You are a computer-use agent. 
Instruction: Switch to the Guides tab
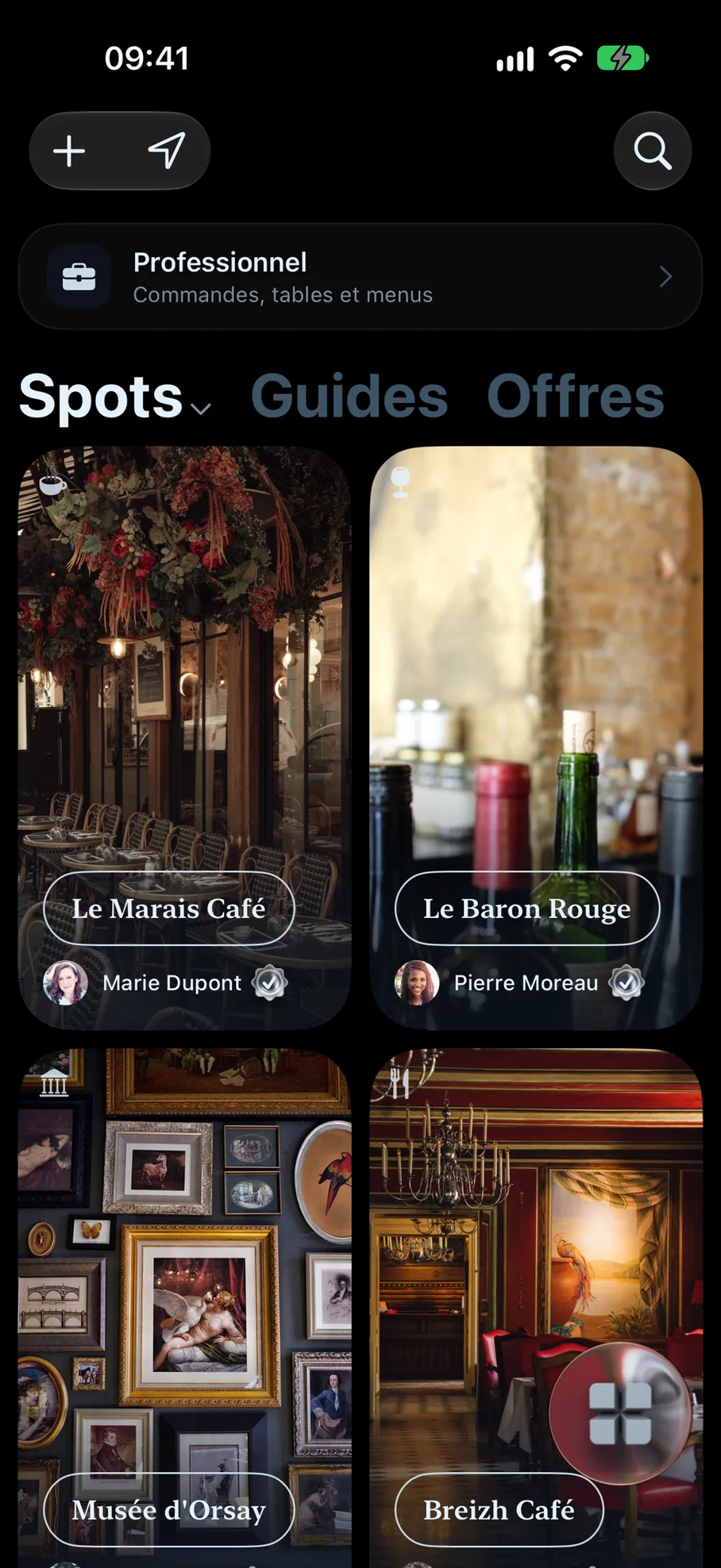[x=349, y=397]
